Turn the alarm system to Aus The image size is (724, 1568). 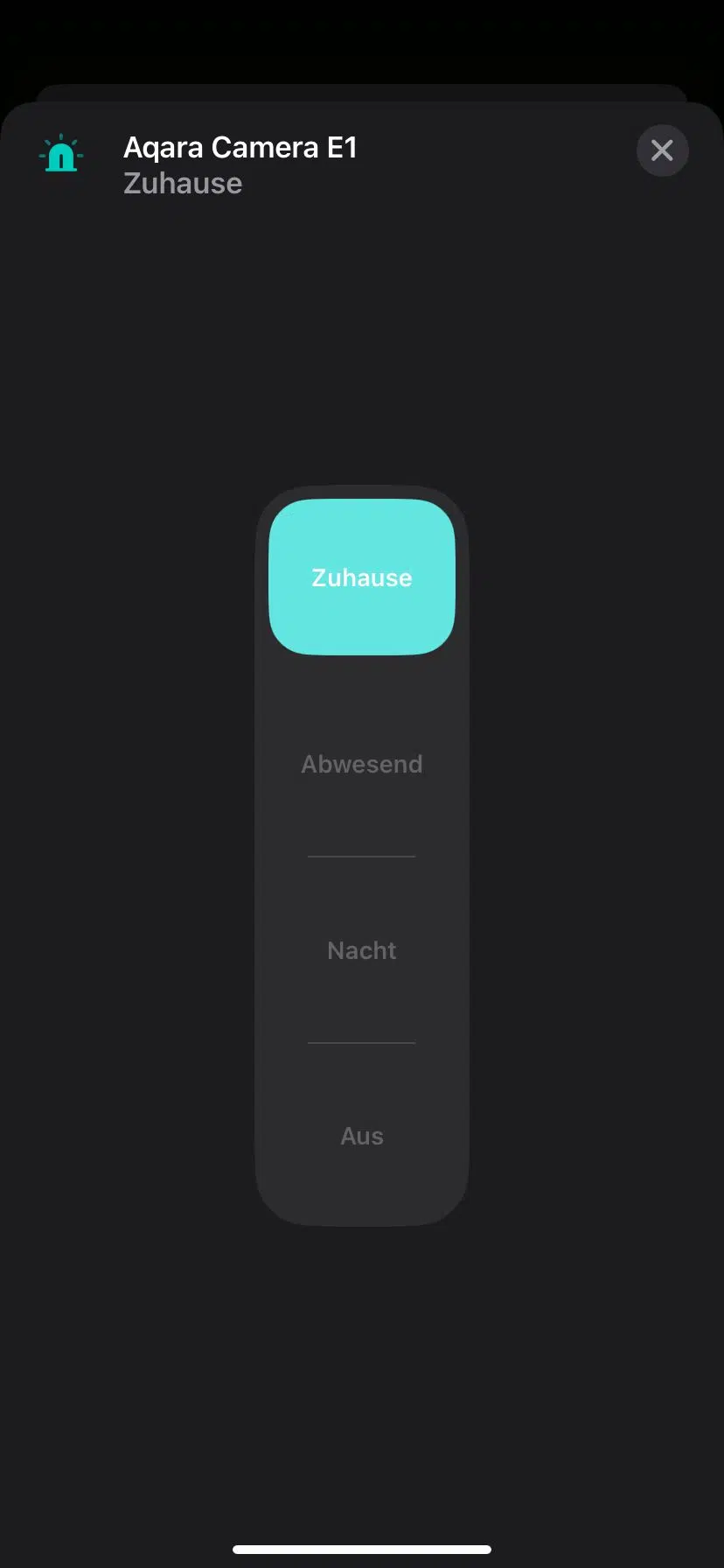point(362,1136)
